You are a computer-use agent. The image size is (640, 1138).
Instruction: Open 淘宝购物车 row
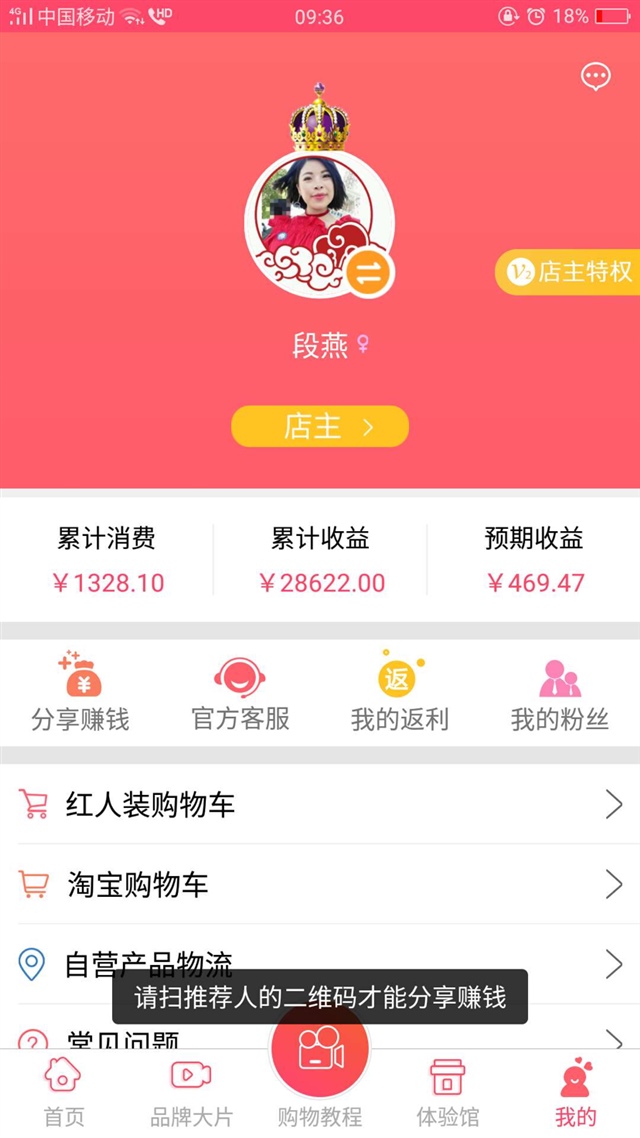[320, 884]
